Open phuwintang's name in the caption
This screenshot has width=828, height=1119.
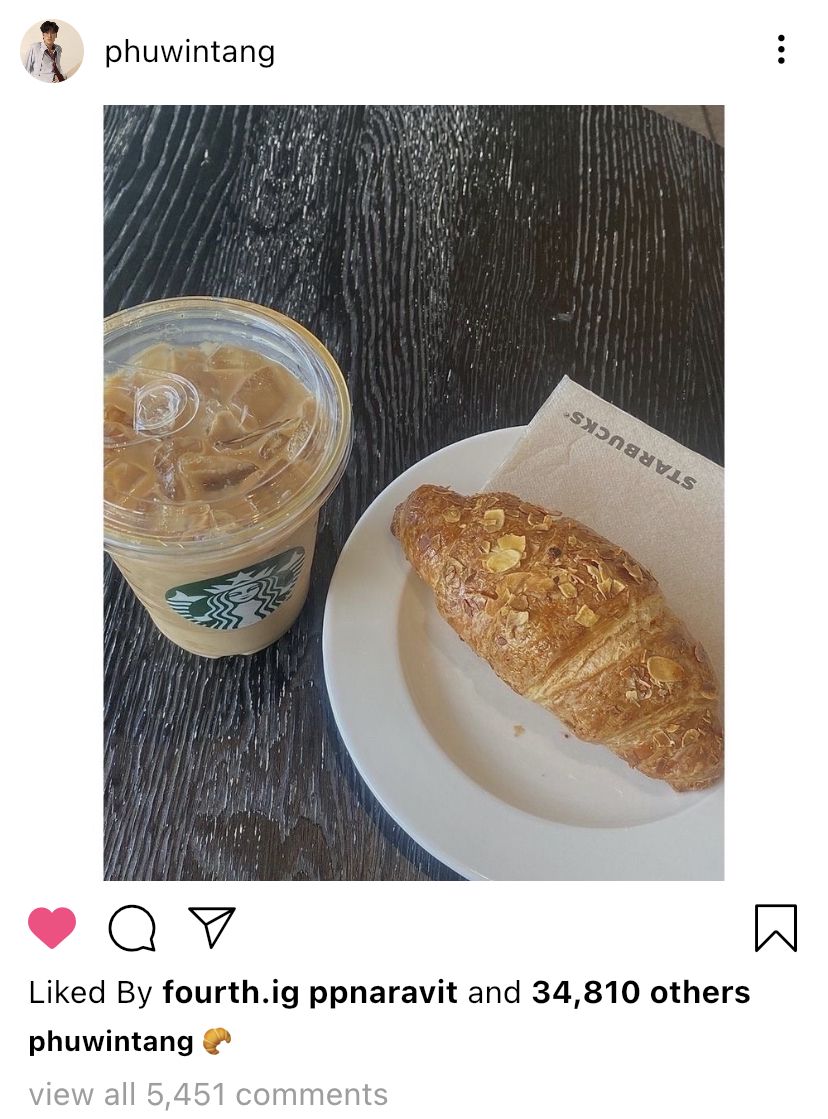click(x=111, y=1042)
